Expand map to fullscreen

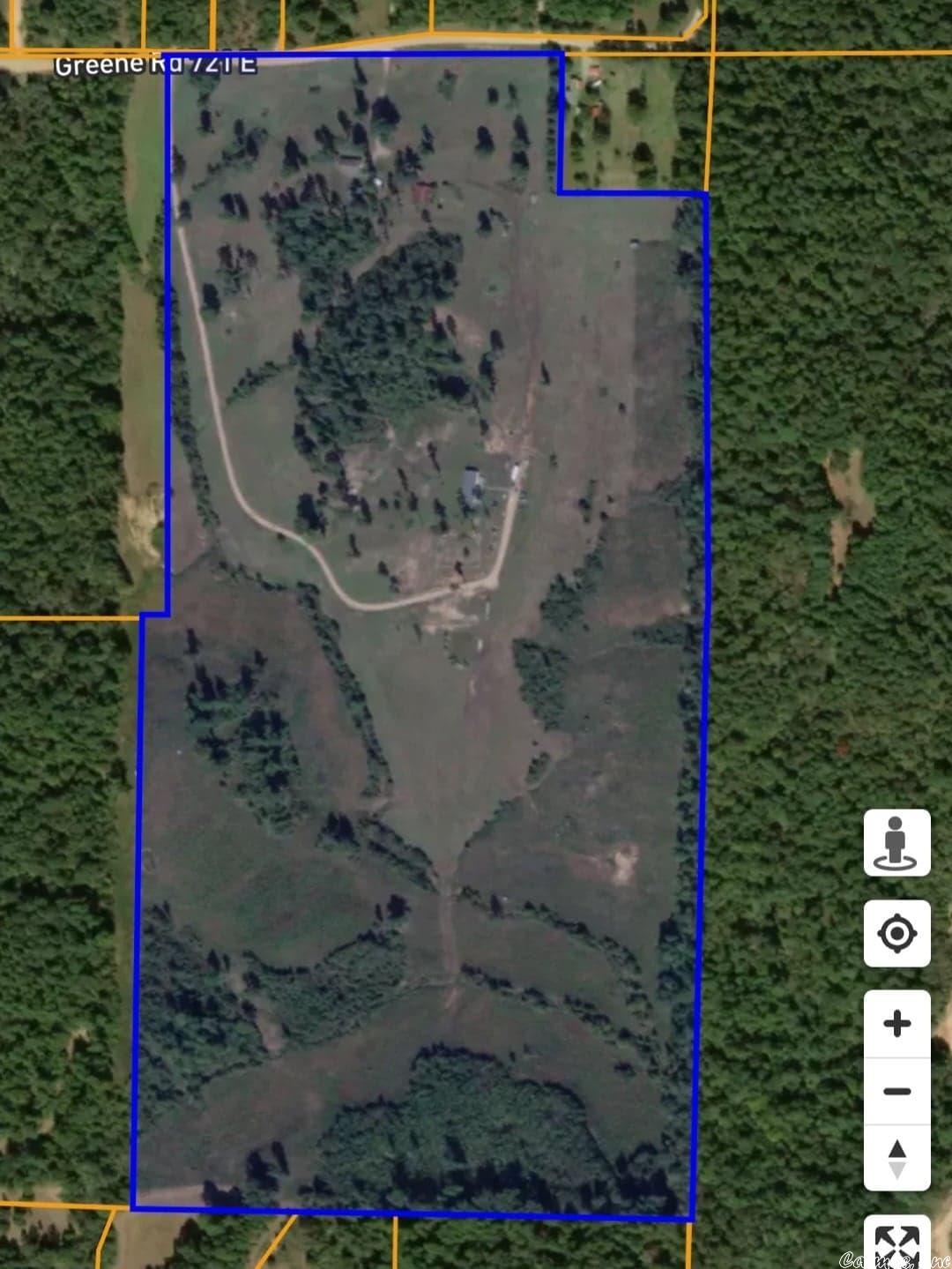896,1245
